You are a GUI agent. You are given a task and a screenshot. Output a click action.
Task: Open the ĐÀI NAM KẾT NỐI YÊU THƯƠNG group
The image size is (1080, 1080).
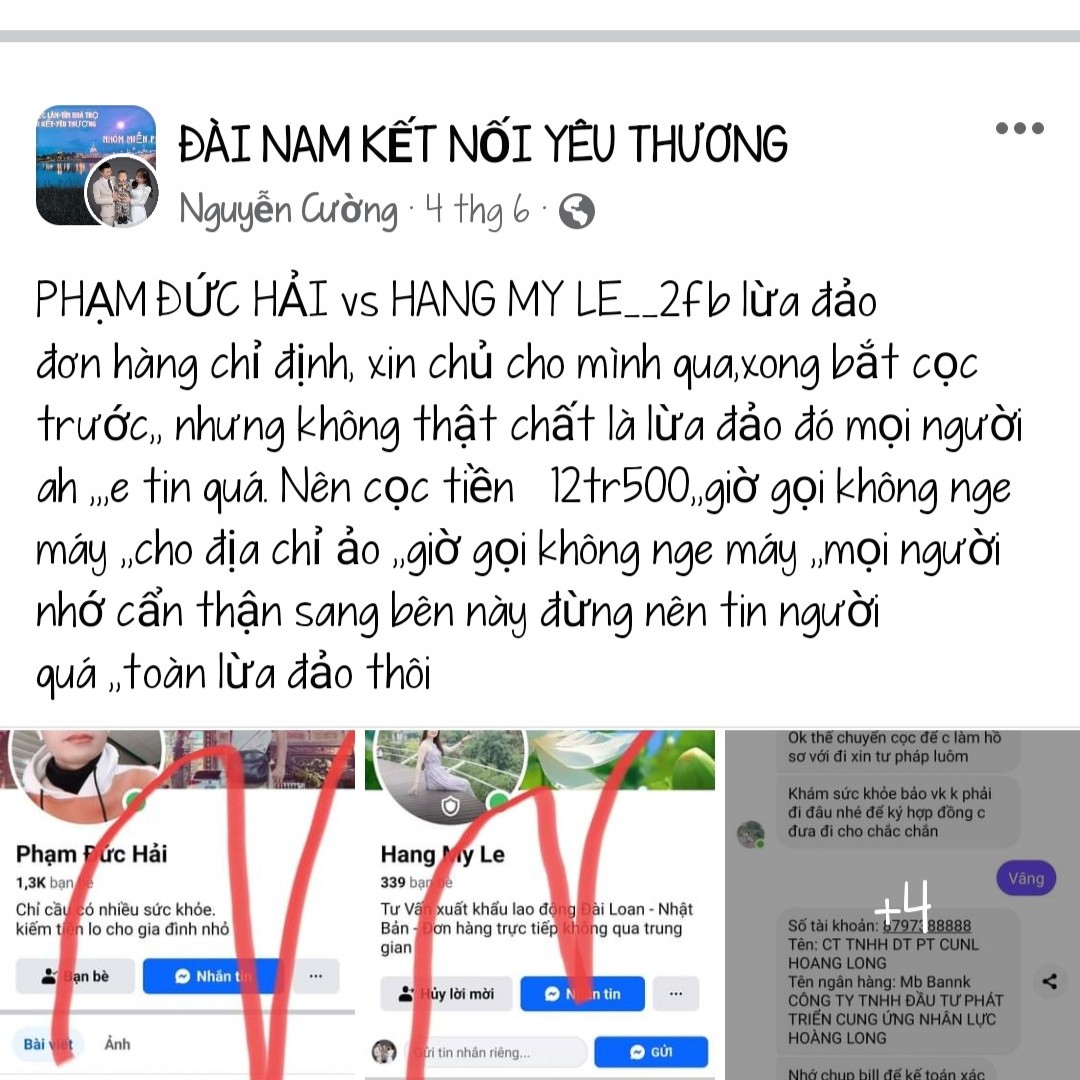(x=483, y=145)
